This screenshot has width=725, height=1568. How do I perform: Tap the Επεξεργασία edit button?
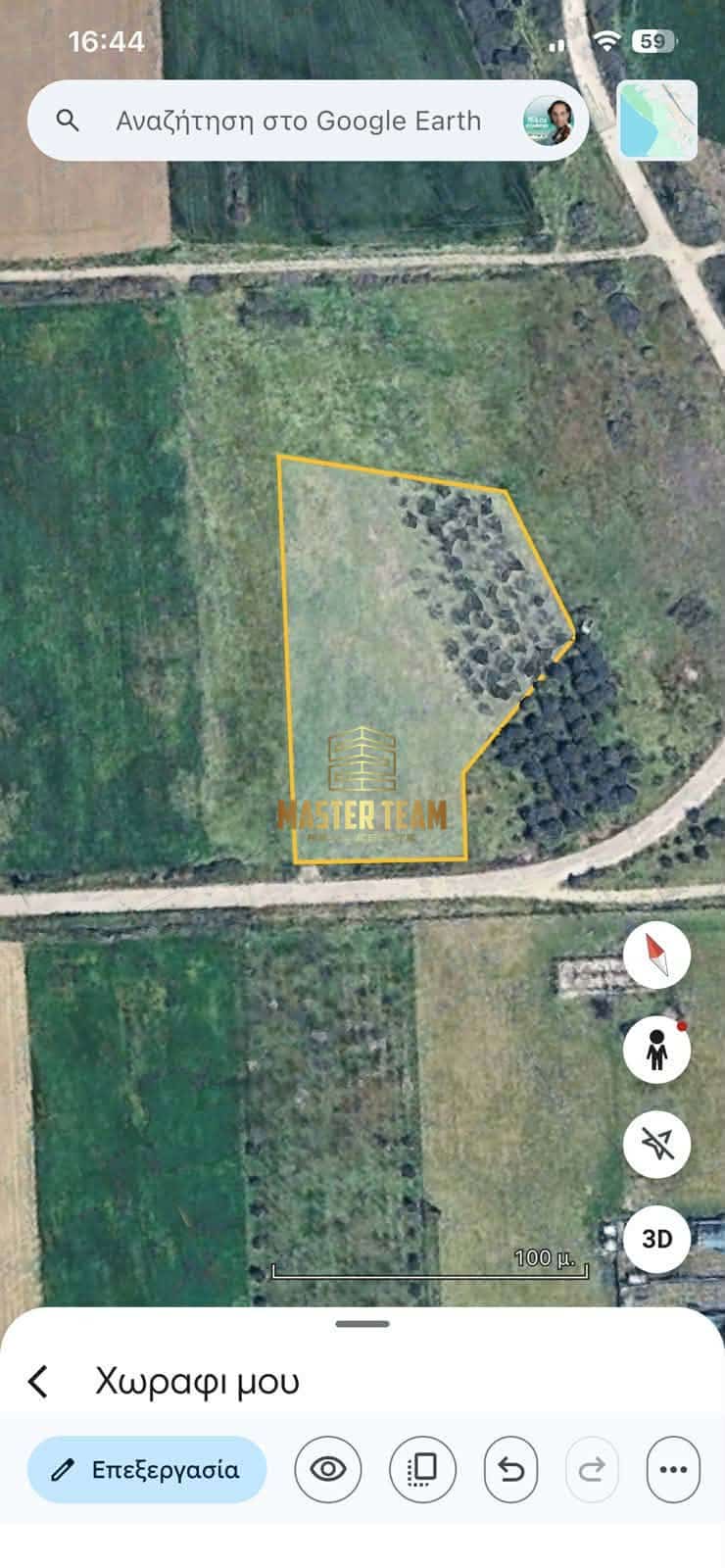pos(147,1469)
